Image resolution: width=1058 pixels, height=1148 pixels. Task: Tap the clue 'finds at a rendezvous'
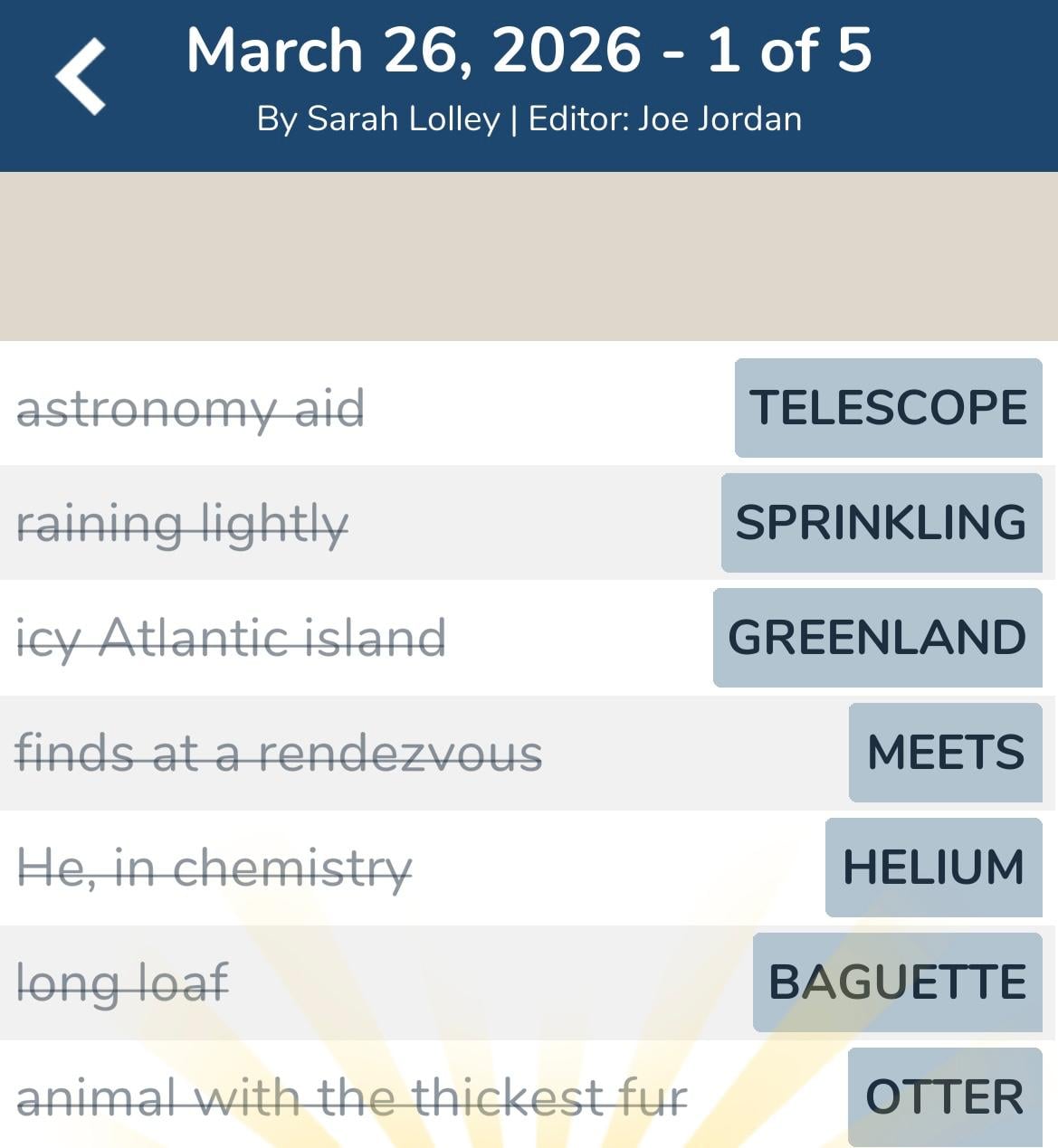281,754
